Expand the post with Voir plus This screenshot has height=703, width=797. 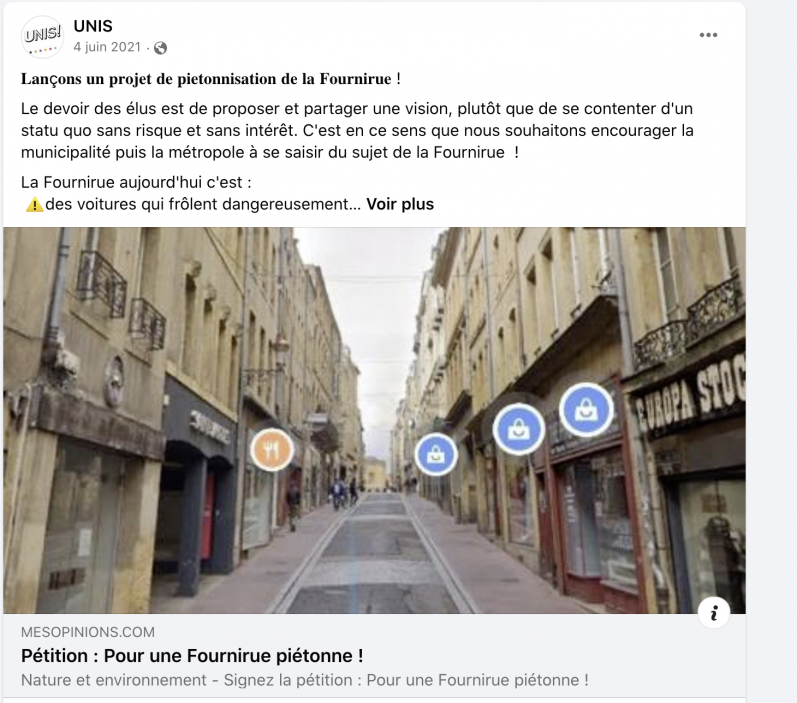point(400,203)
